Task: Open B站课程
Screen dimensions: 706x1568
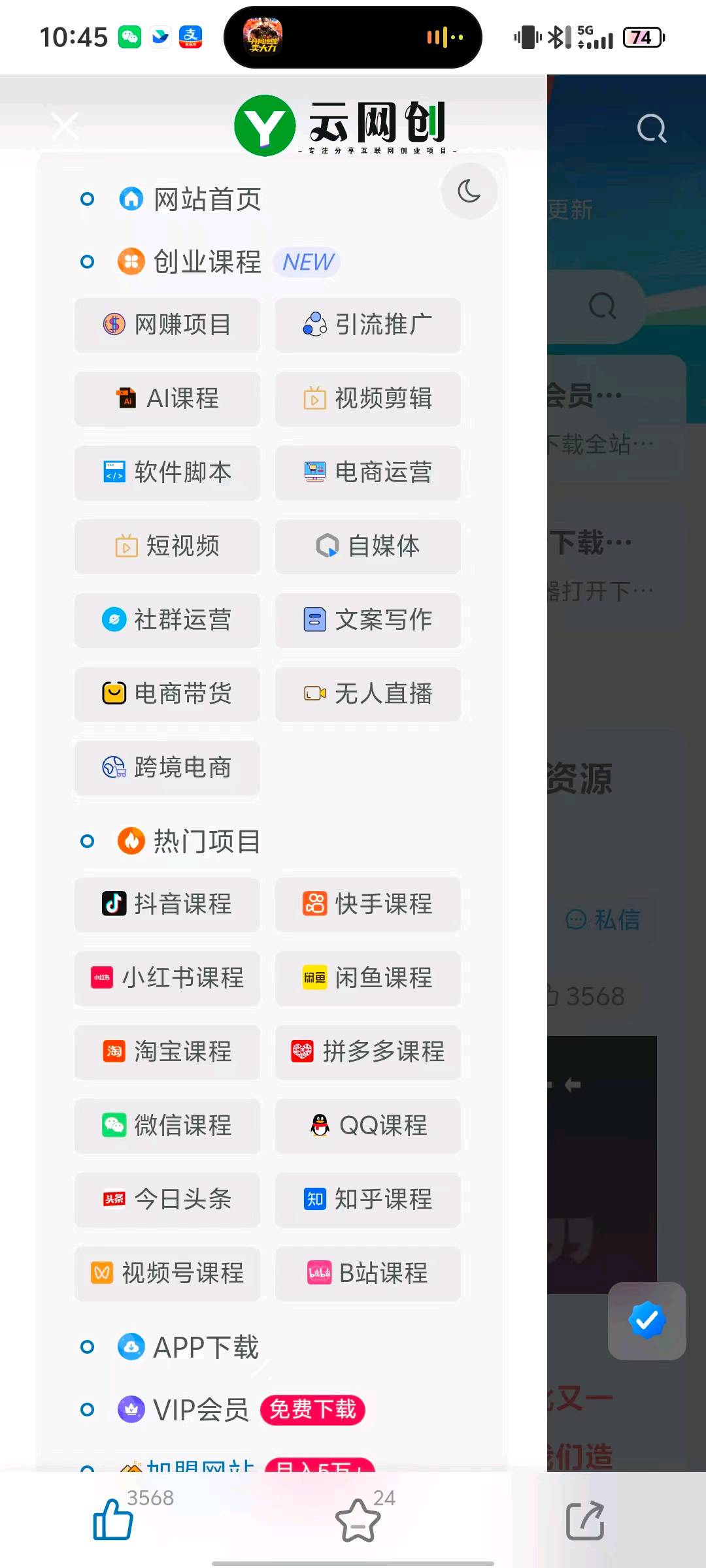Action: [x=368, y=1273]
